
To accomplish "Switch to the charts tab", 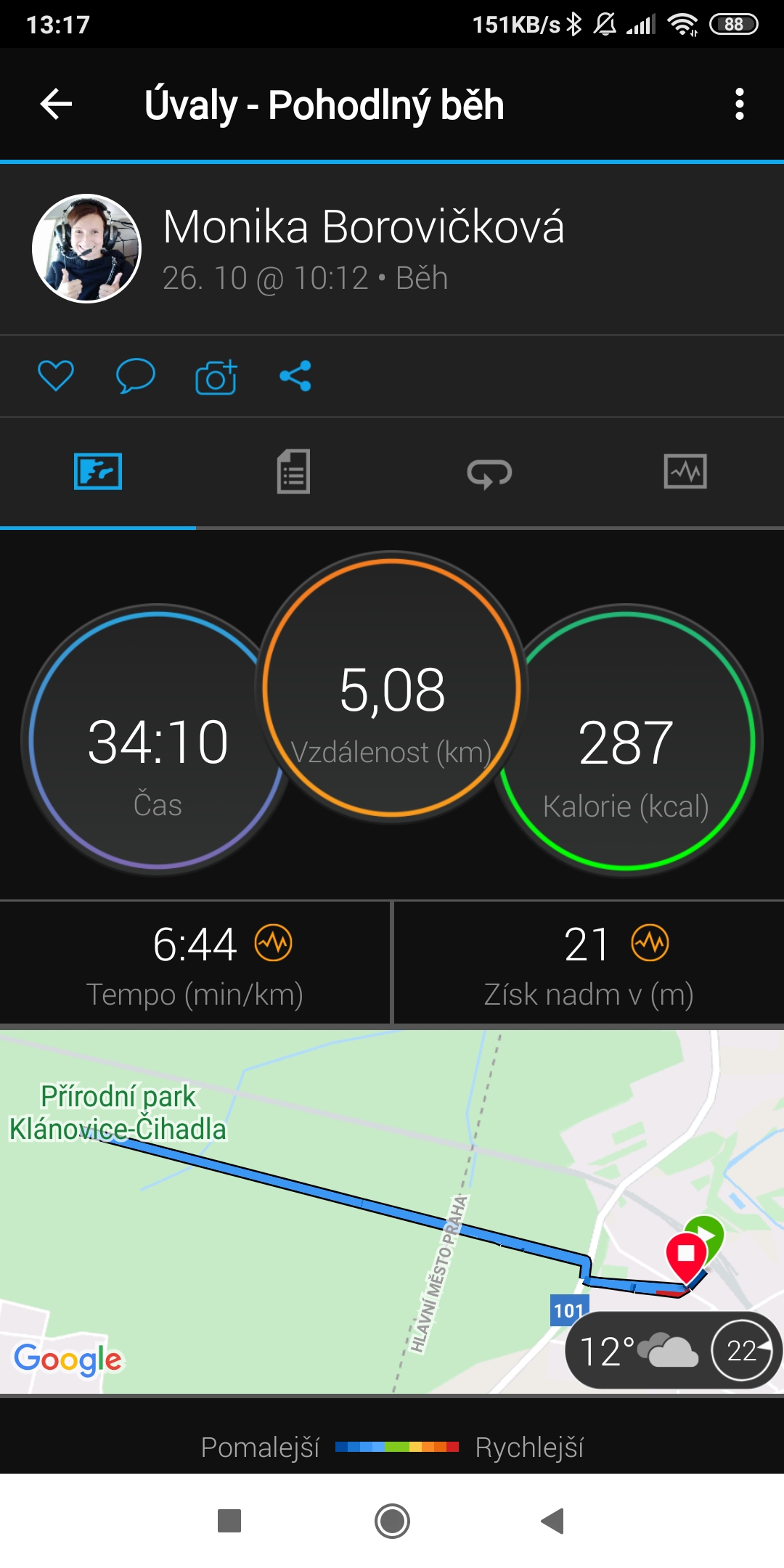I will pyautogui.click(x=685, y=472).
